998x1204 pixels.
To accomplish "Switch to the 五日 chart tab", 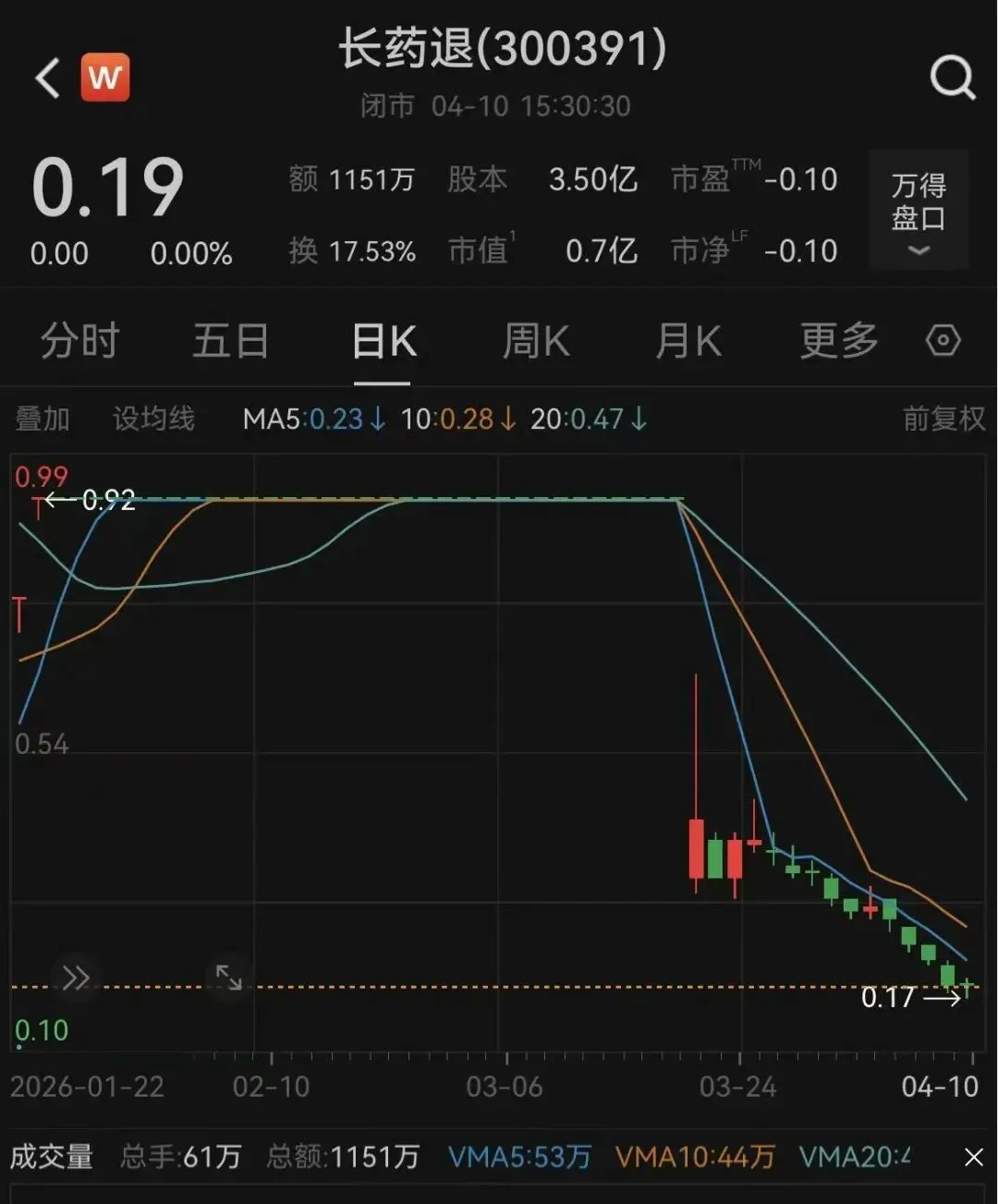I will 230,341.
